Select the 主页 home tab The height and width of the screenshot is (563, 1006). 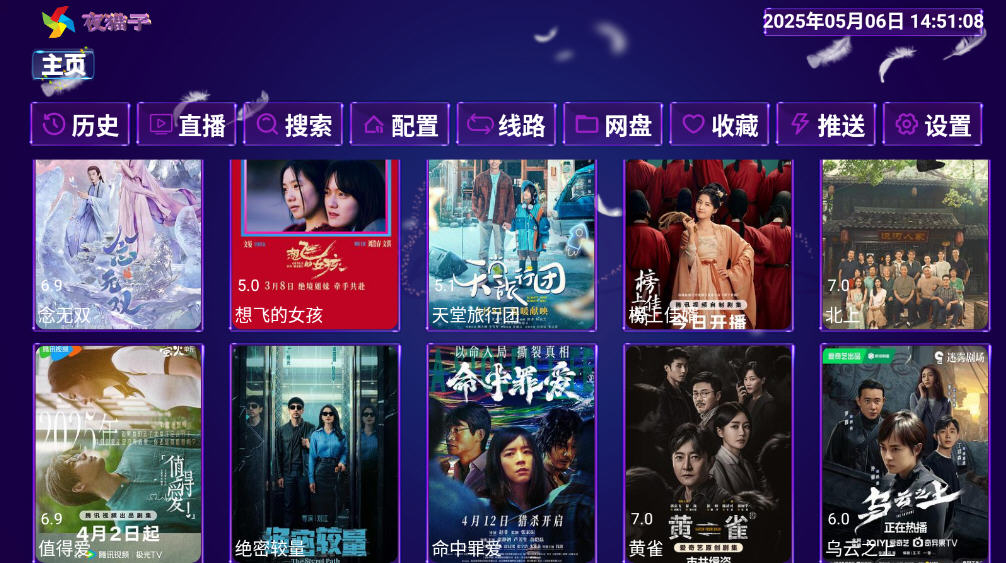coord(63,66)
